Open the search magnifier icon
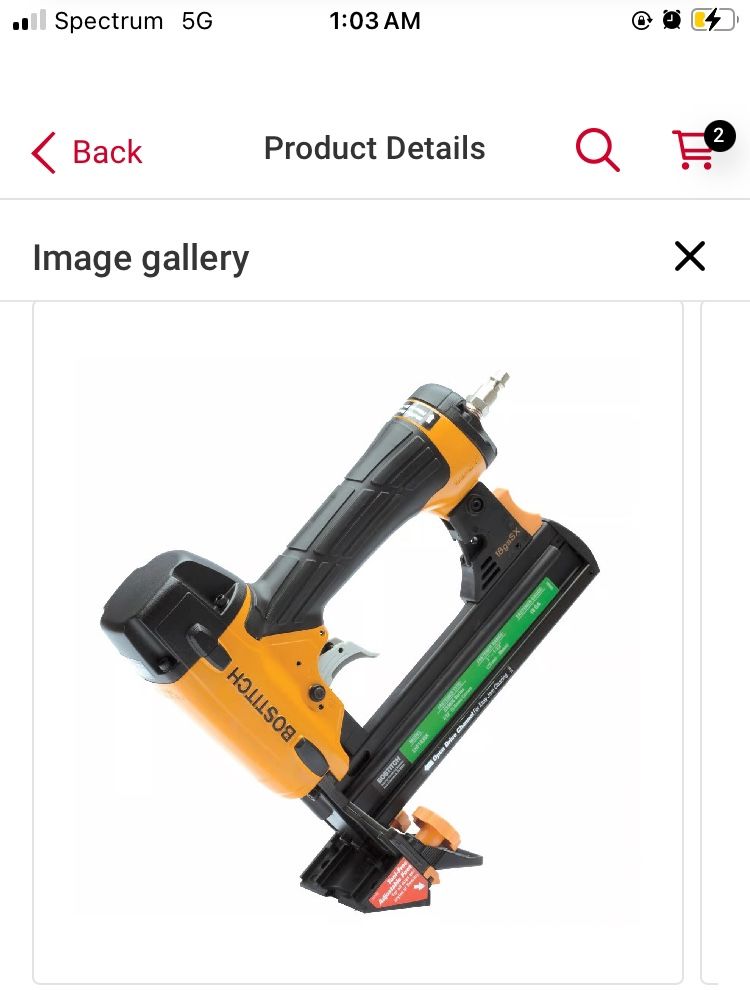Image resolution: width=750 pixels, height=990 pixels. pos(597,151)
